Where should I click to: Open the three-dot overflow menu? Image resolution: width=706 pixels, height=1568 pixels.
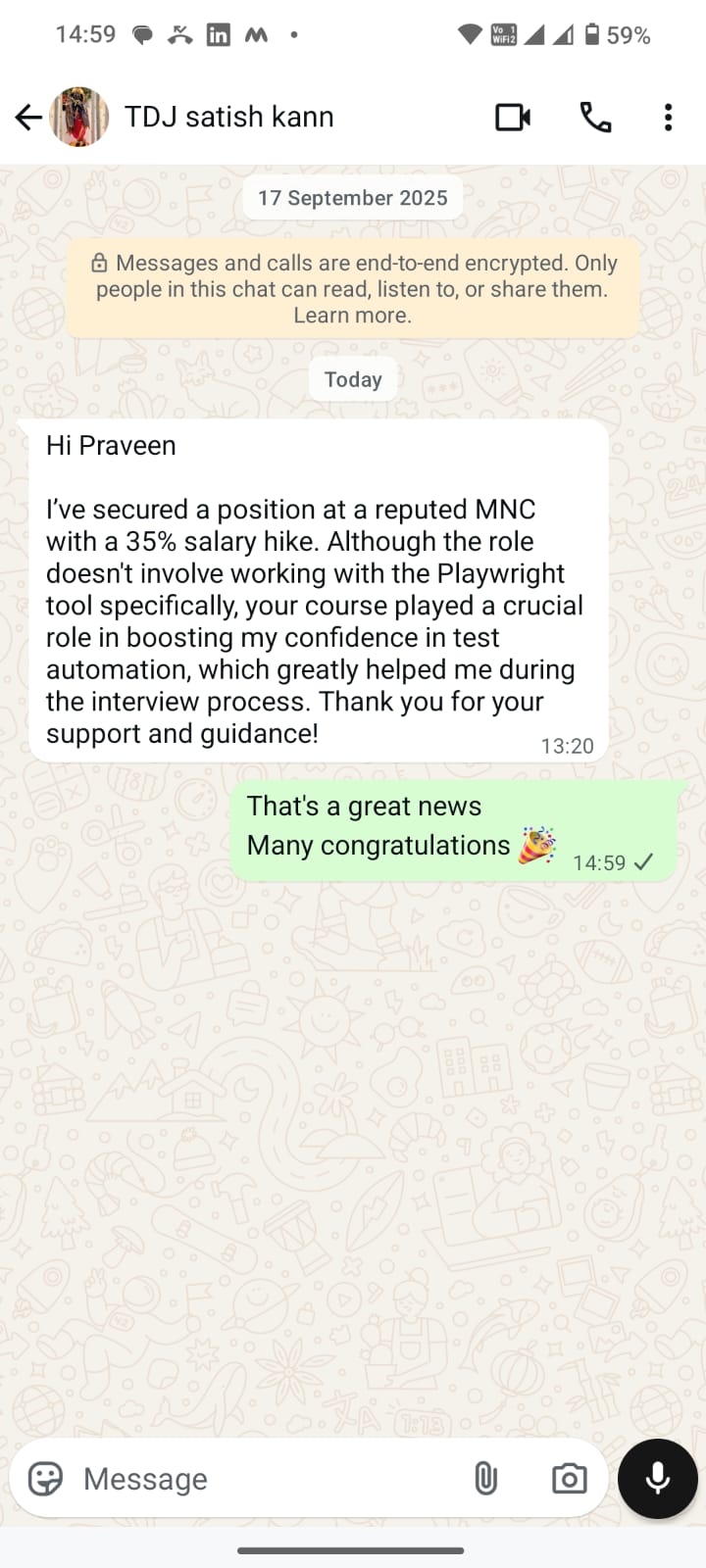pos(668,118)
